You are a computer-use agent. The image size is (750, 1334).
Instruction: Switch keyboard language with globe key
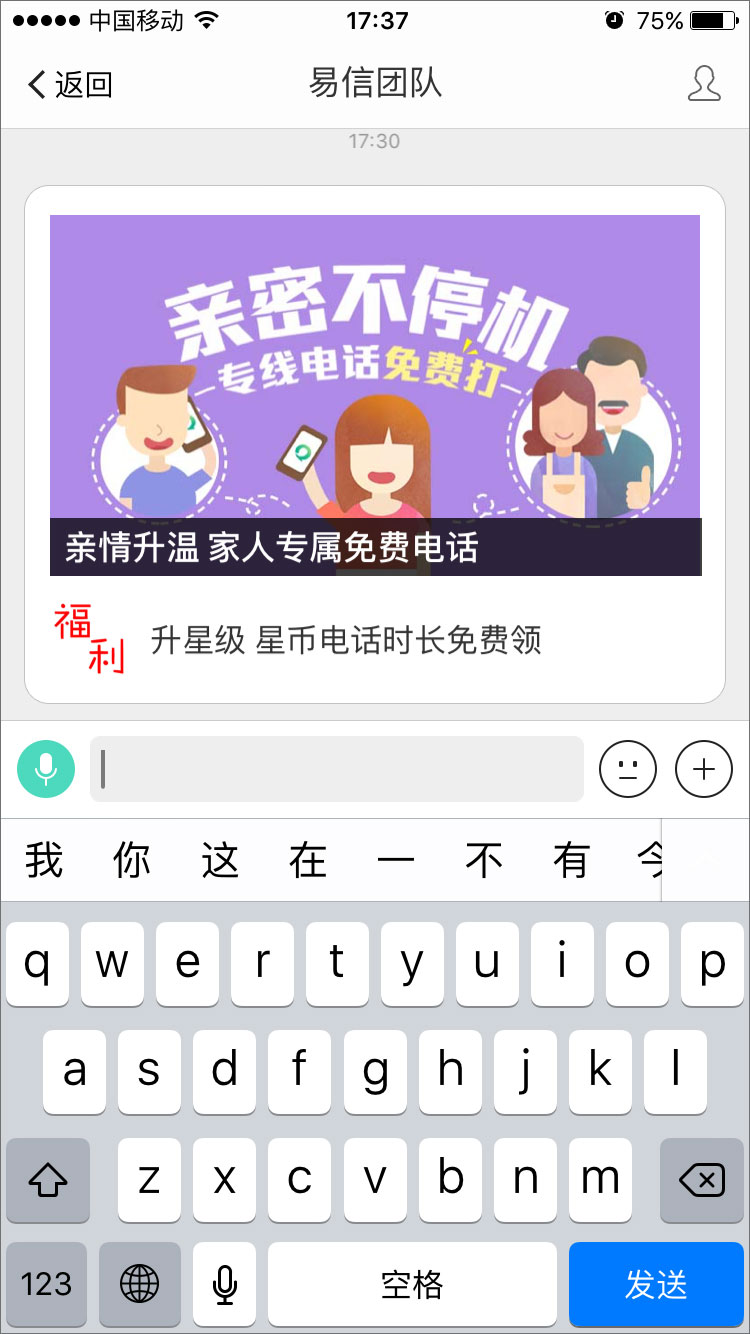tap(140, 1284)
